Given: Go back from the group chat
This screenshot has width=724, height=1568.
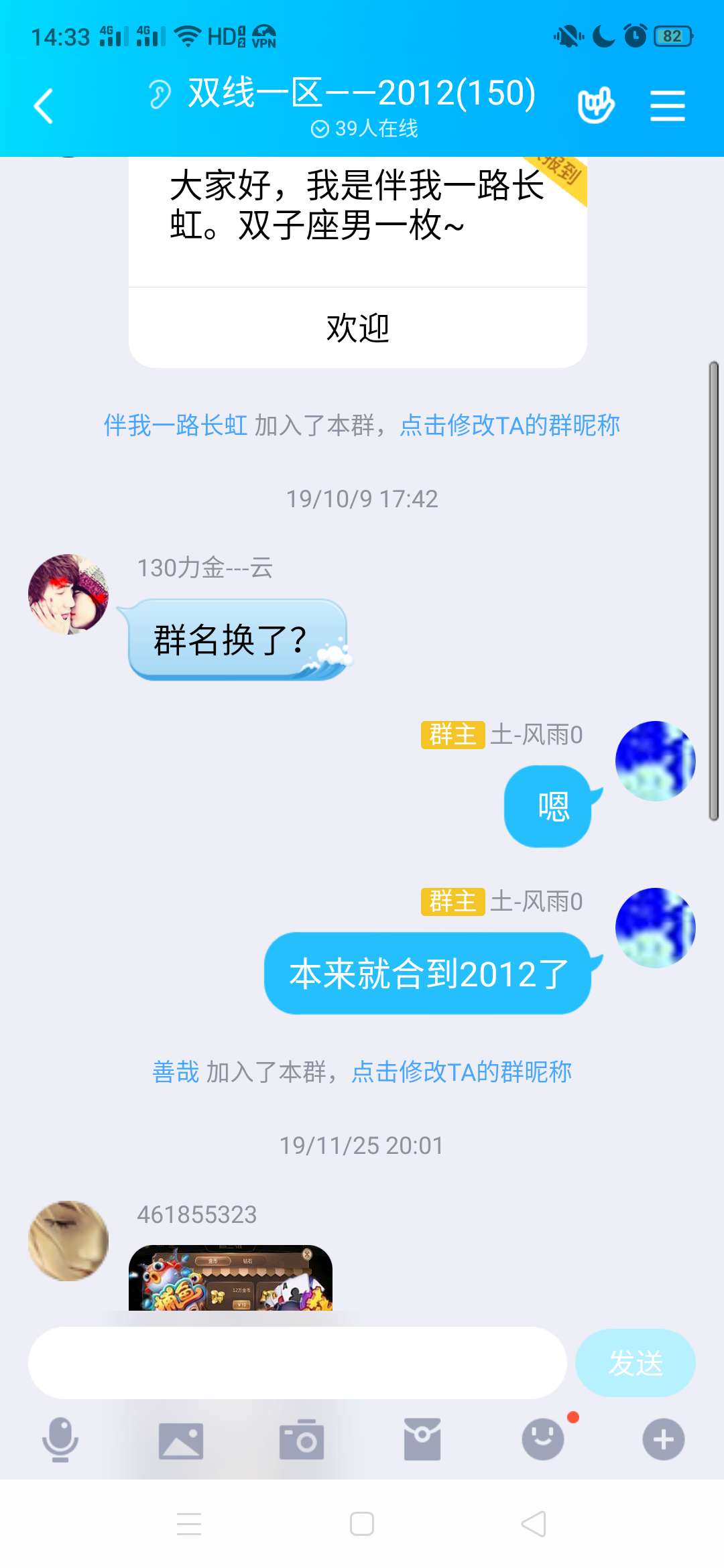Looking at the screenshot, I should pyautogui.click(x=44, y=106).
